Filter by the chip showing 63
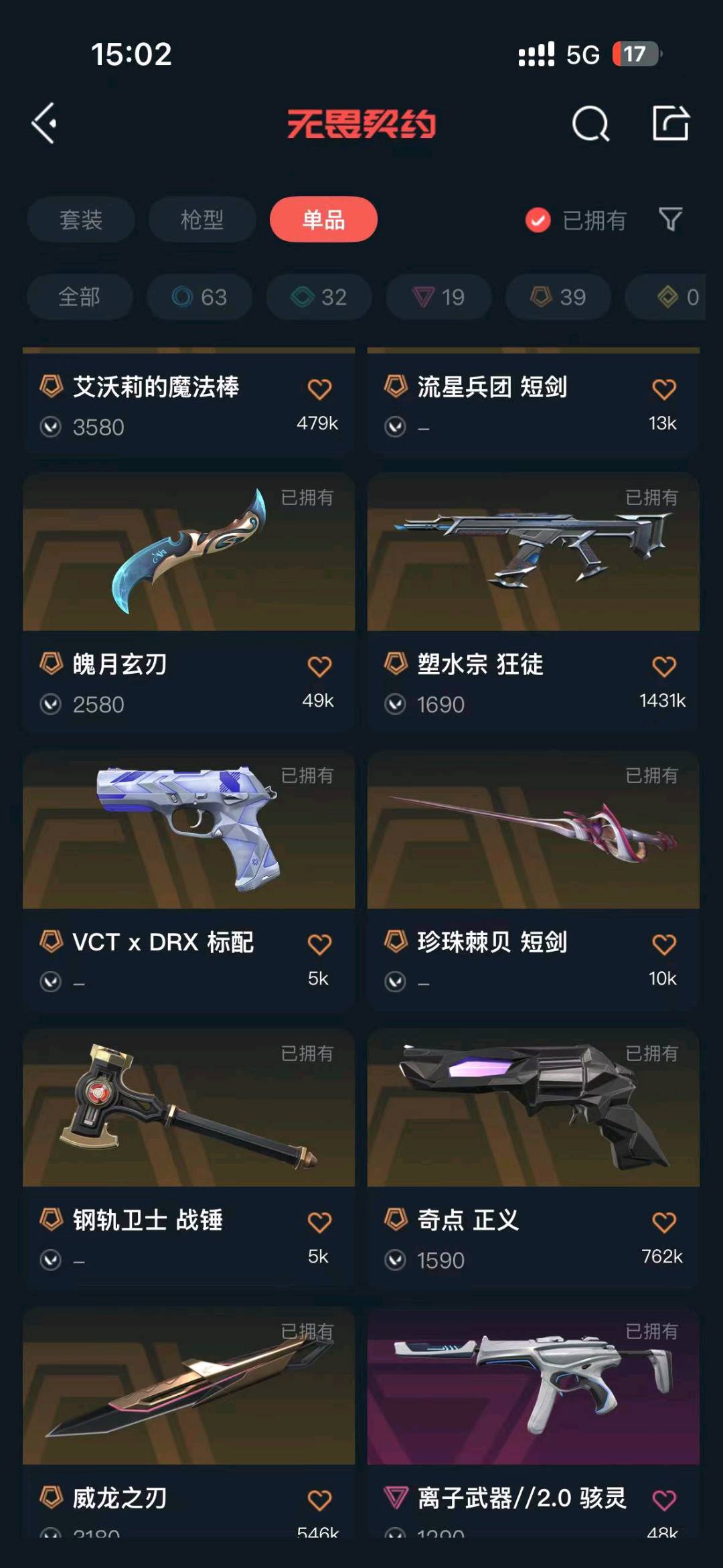 (199, 297)
